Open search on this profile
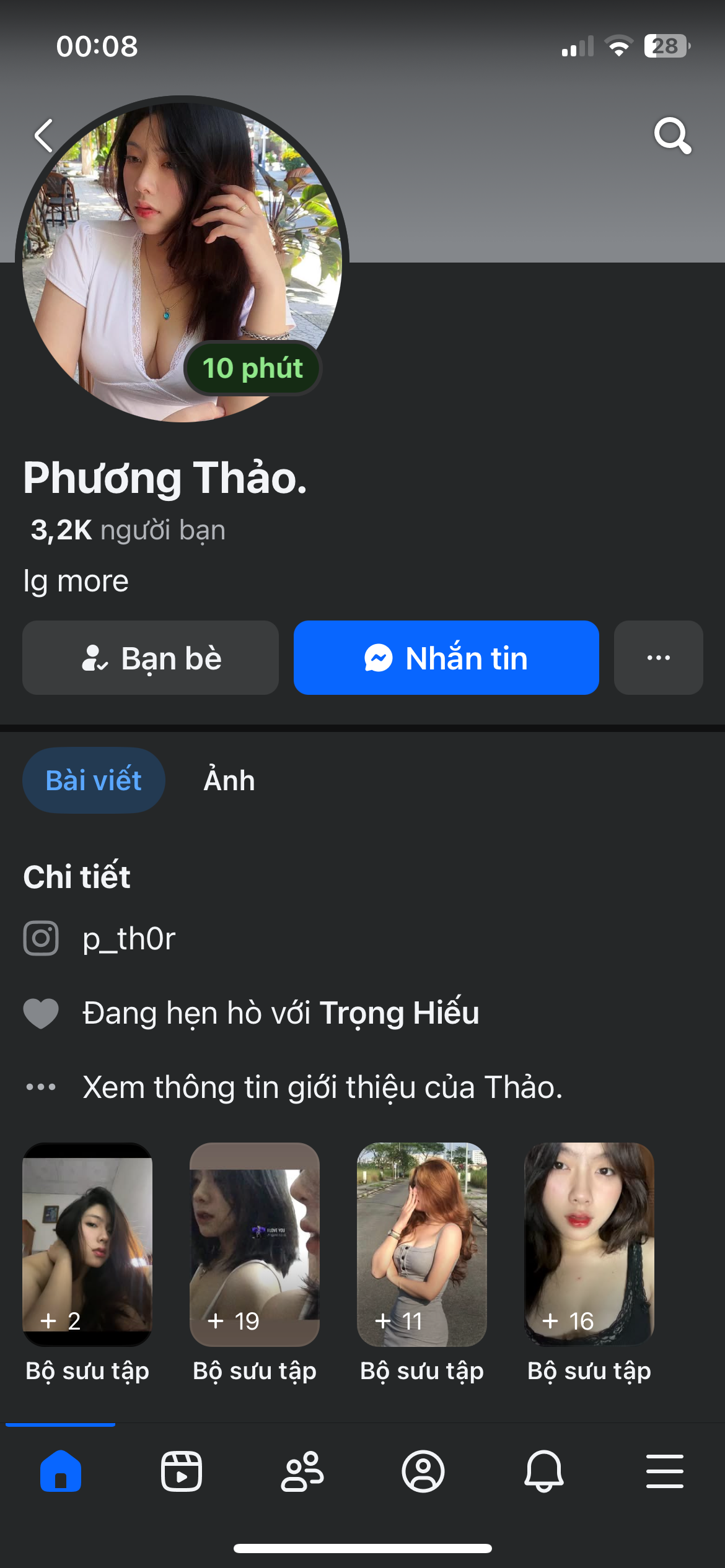 coord(672,135)
